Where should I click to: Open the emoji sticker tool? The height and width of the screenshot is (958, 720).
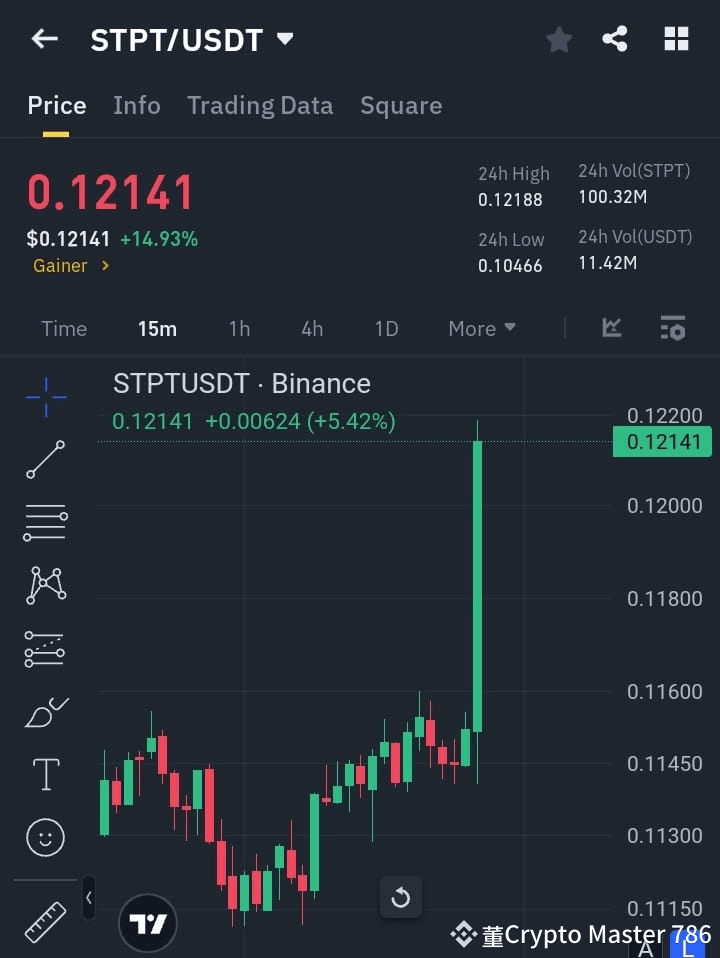(x=45, y=838)
